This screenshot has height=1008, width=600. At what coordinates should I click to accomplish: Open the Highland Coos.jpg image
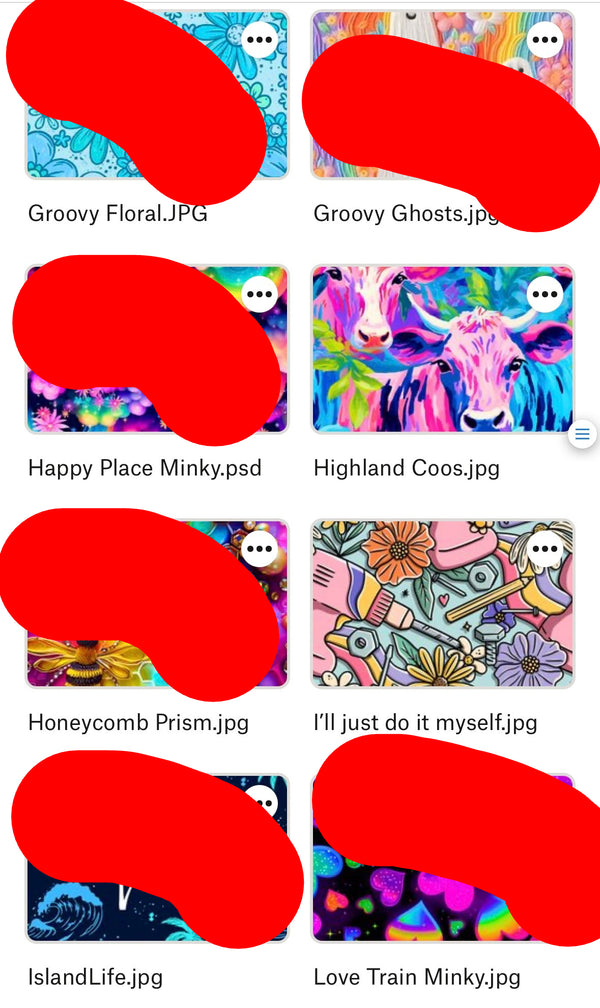click(x=442, y=360)
